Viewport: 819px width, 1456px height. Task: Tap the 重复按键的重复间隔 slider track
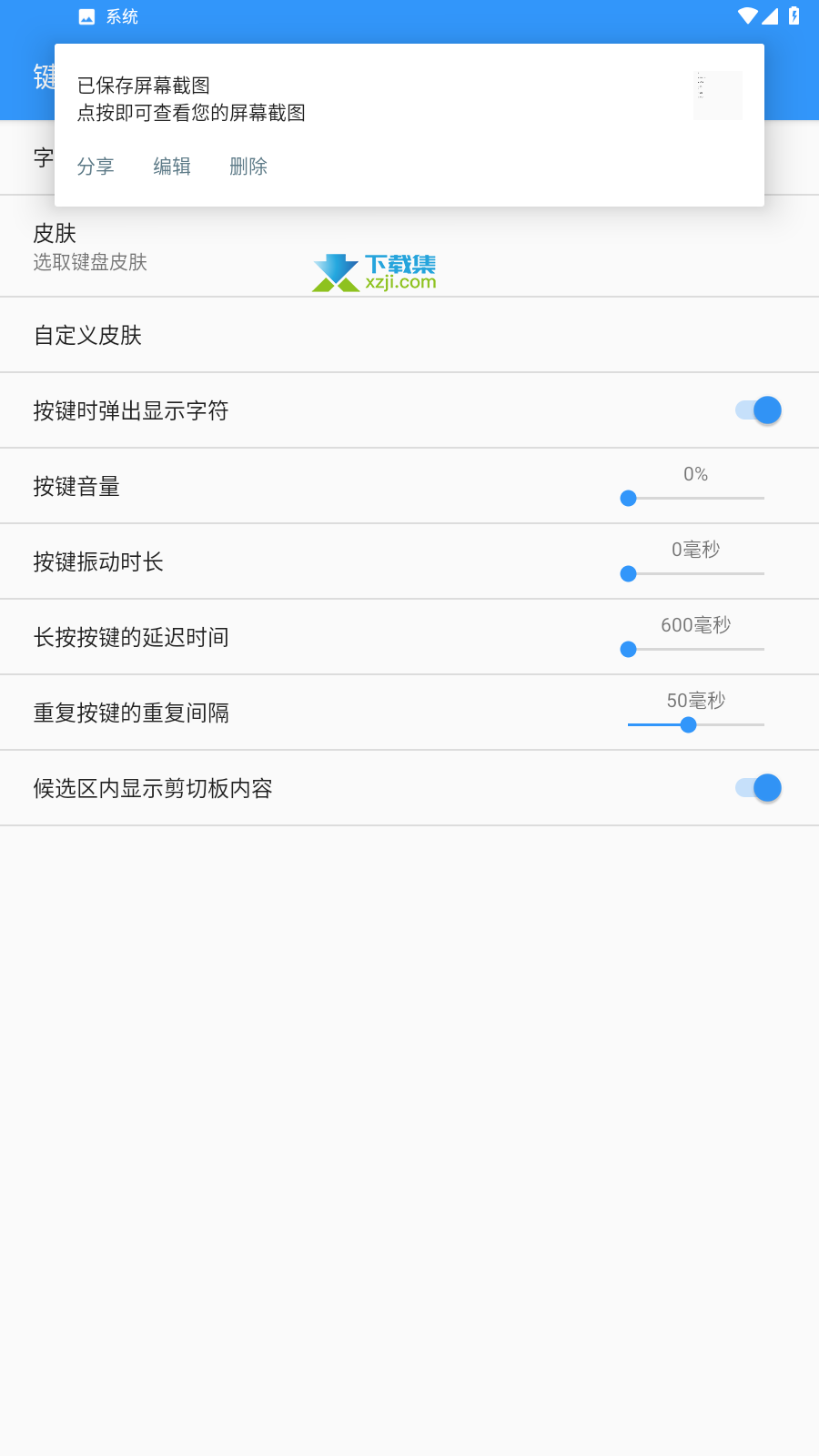[x=696, y=724]
